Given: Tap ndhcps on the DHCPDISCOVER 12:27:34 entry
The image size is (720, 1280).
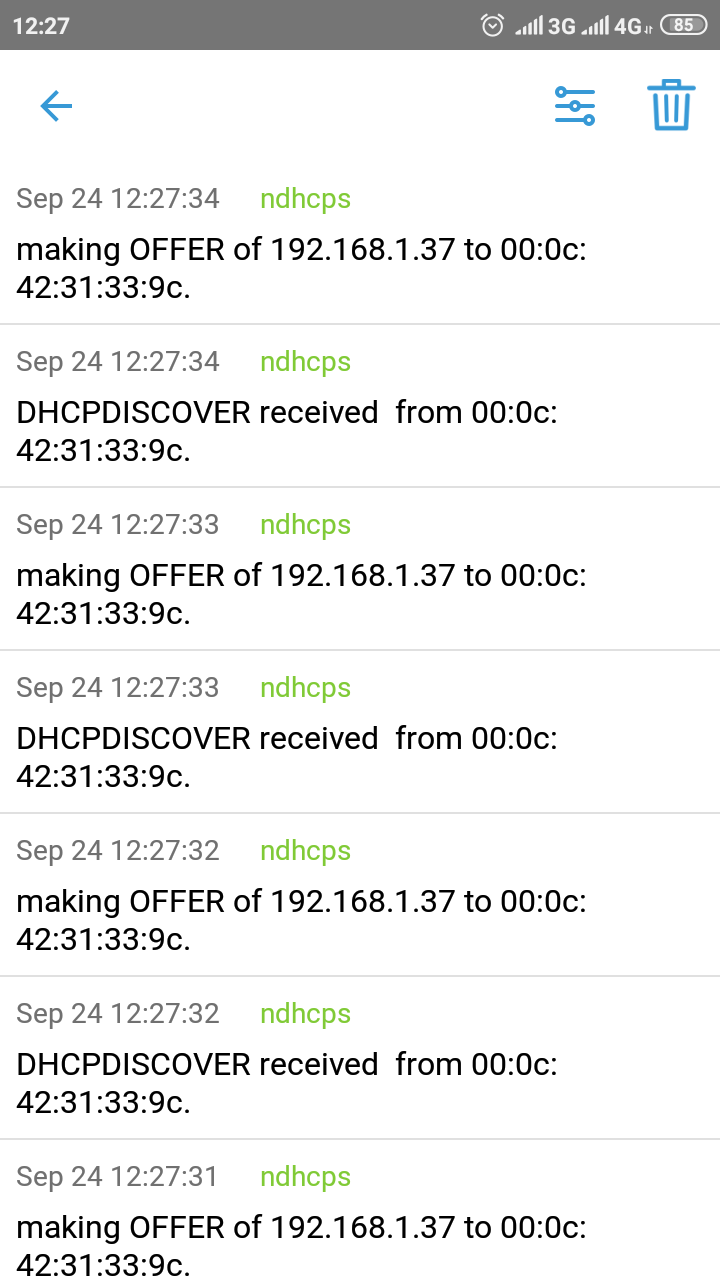Looking at the screenshot, I should coord(305,361).
